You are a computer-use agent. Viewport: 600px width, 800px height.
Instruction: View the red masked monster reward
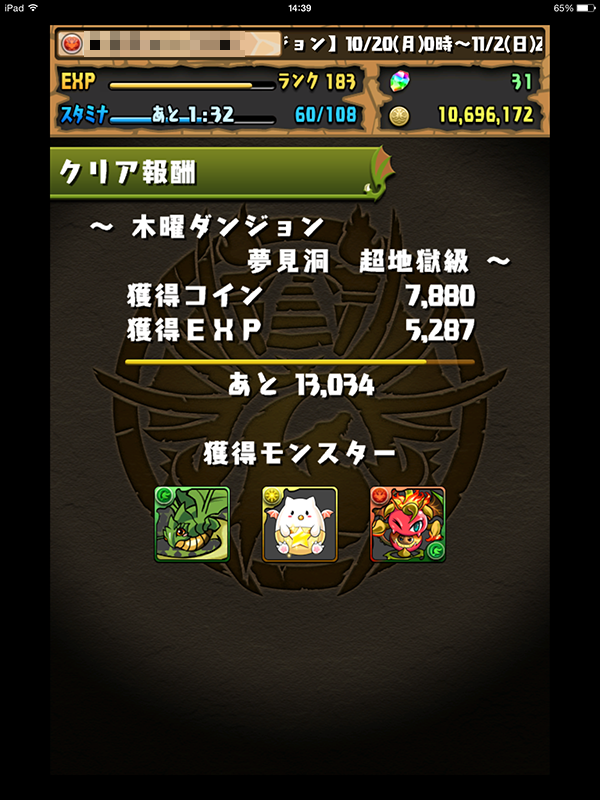(x=407, y=524)
